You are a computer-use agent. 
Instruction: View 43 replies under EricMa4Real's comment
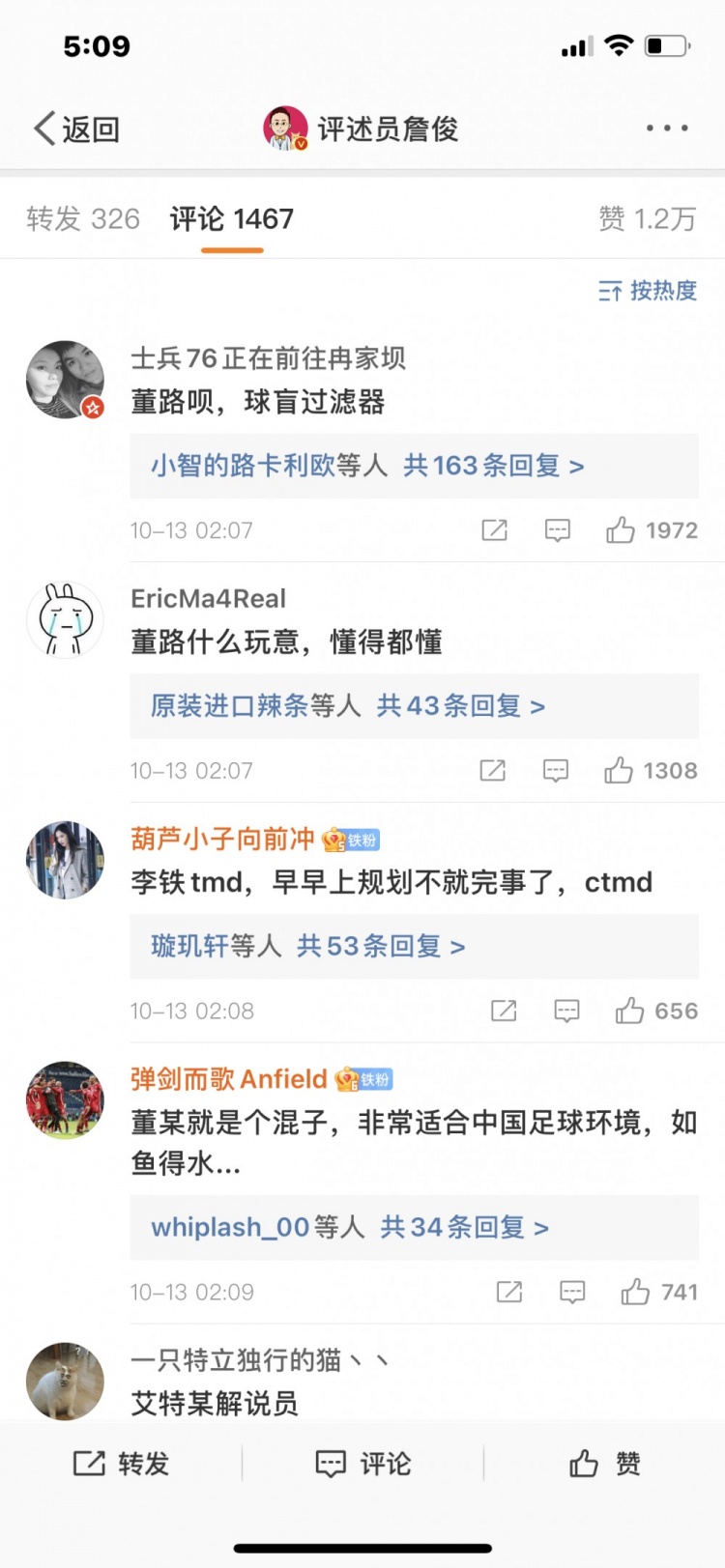[x=414, y=706]
